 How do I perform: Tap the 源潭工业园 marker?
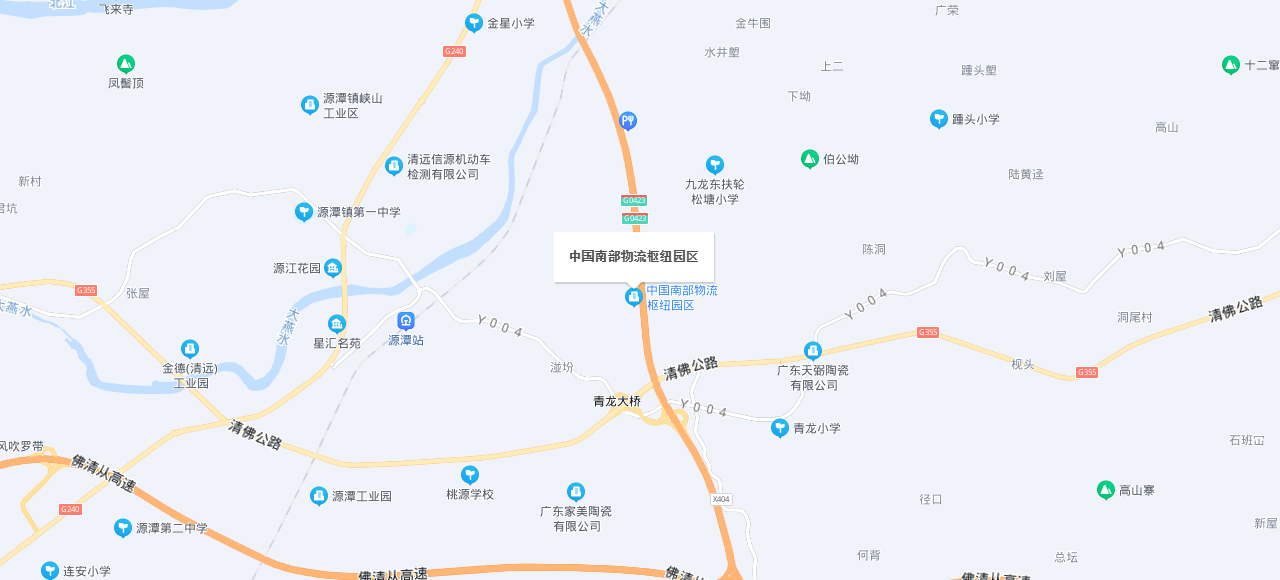[319, 496]
